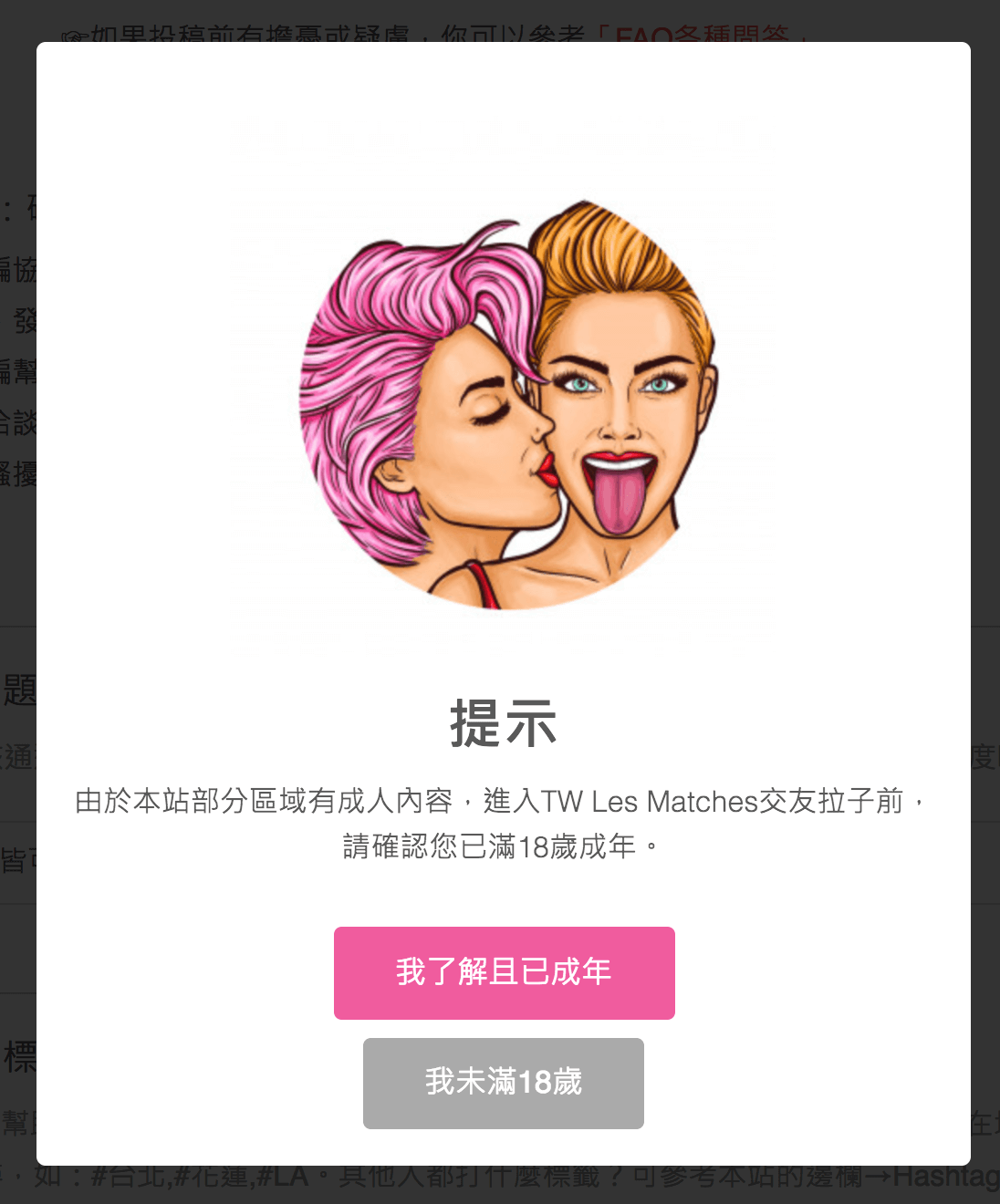The image size is (1000, 1204).
Task: Select 我未滿18歲 button
Action: 504,1083
